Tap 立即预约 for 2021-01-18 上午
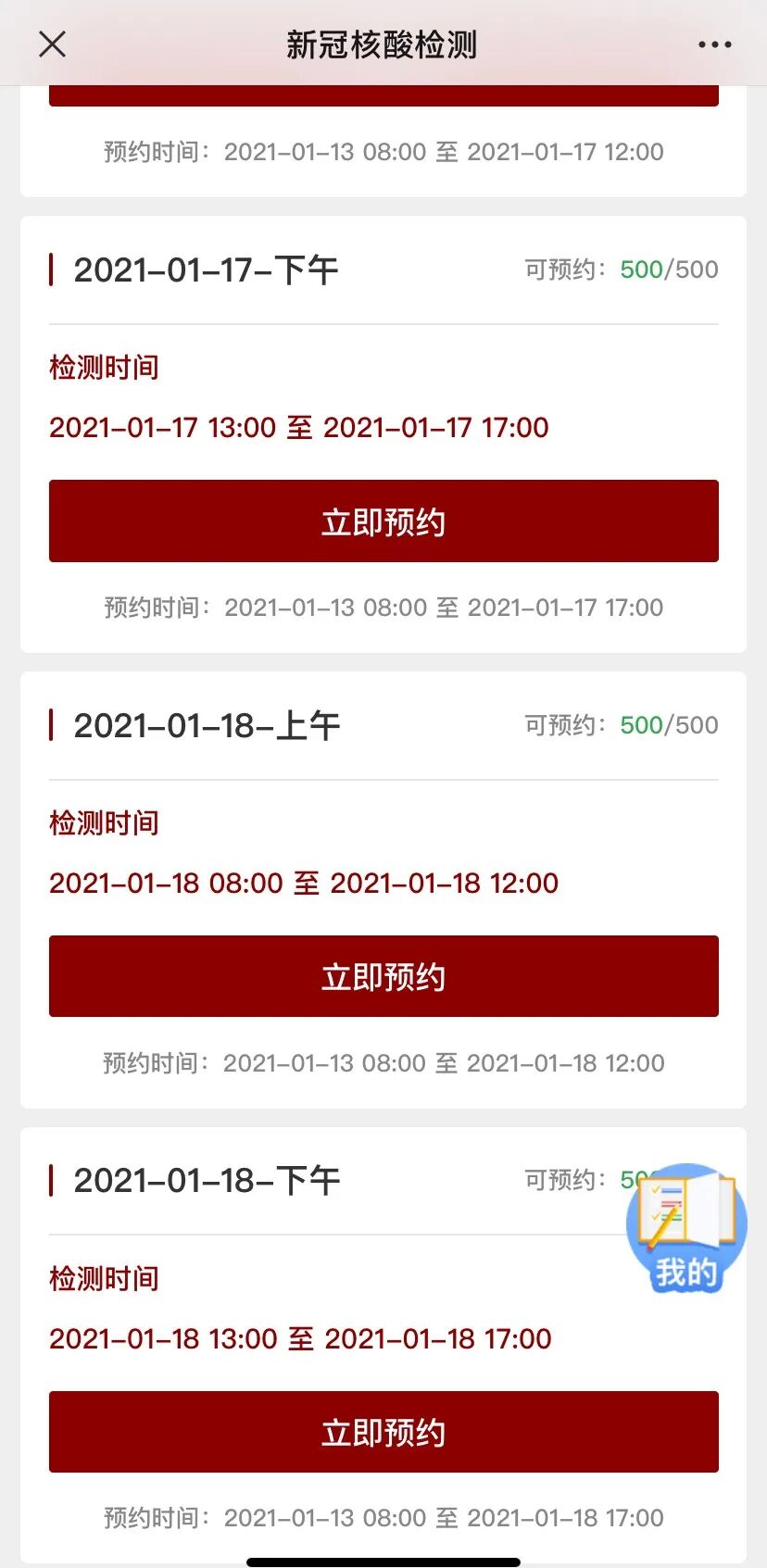767x1568 pixels. click(383, 976)
